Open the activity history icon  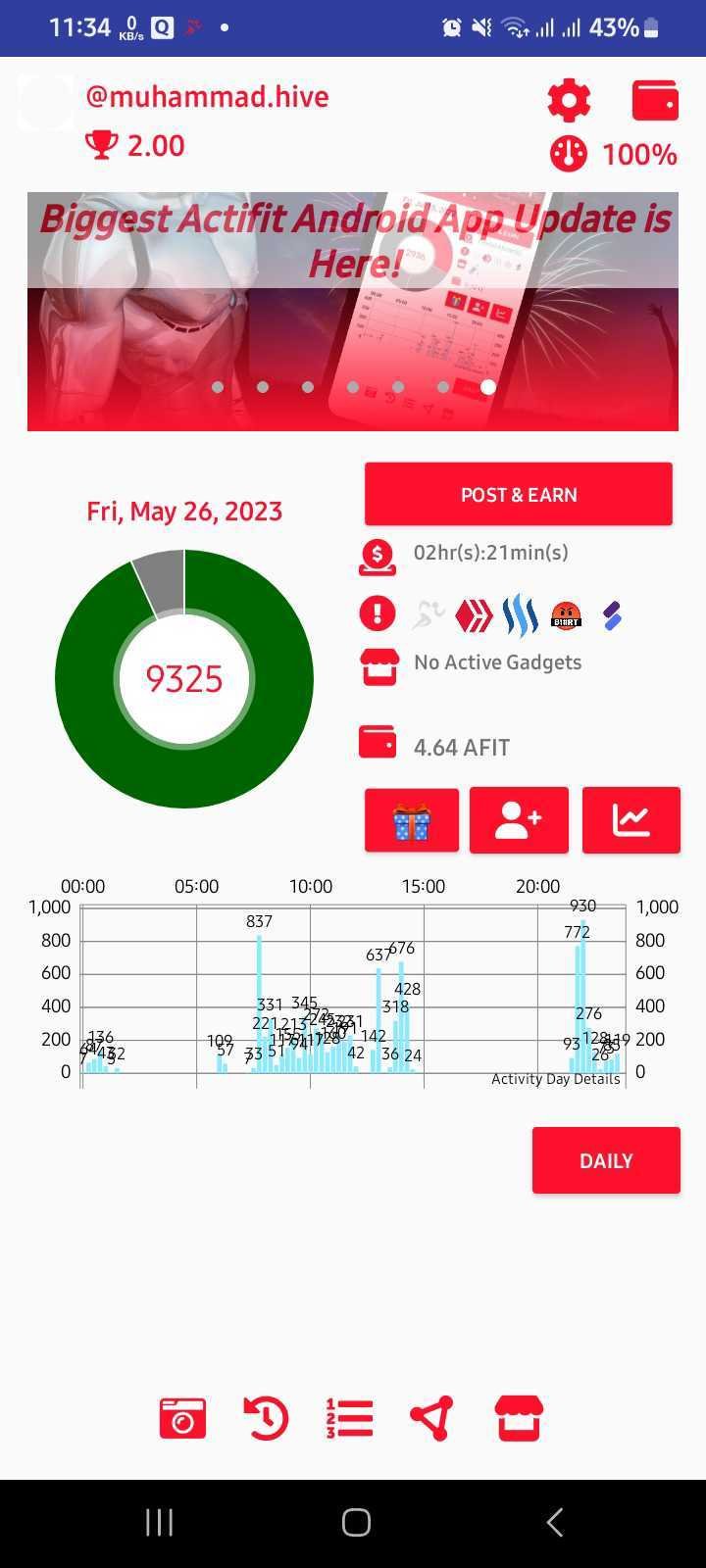pos(266,1418)
